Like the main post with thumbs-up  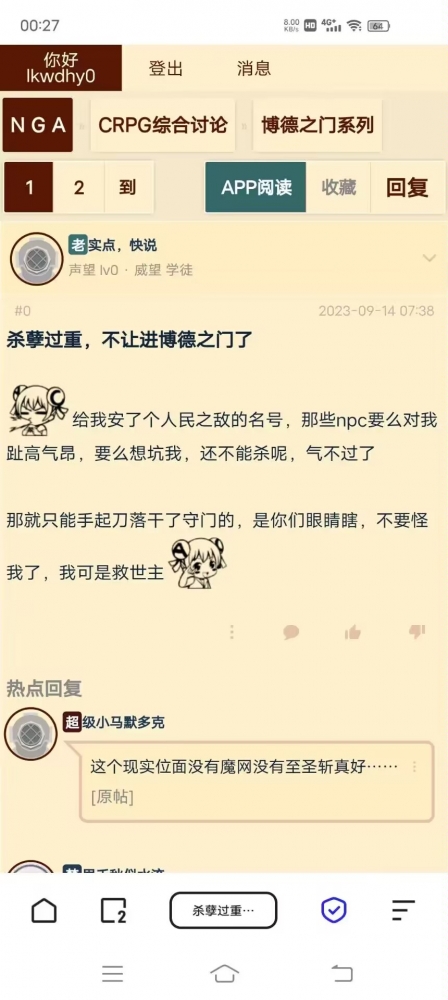click(352, 632)
